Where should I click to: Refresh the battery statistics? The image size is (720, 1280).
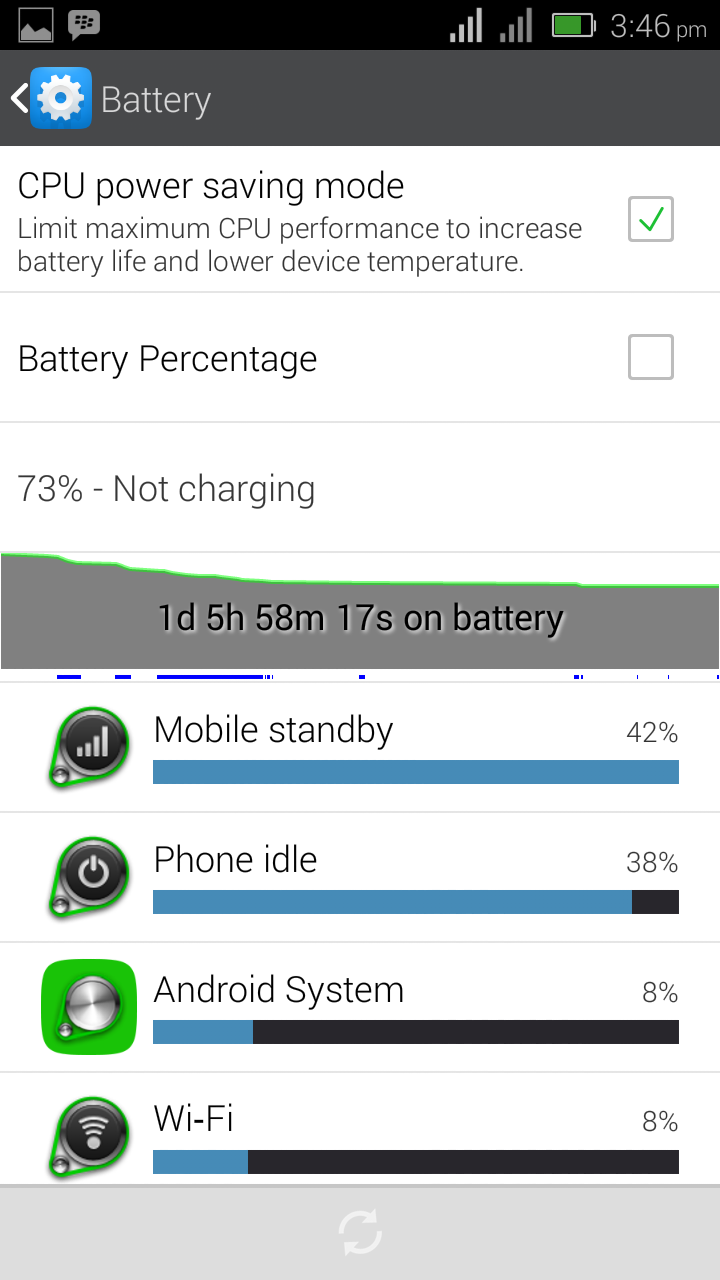pyautogui.click(x=360, y=1232)
